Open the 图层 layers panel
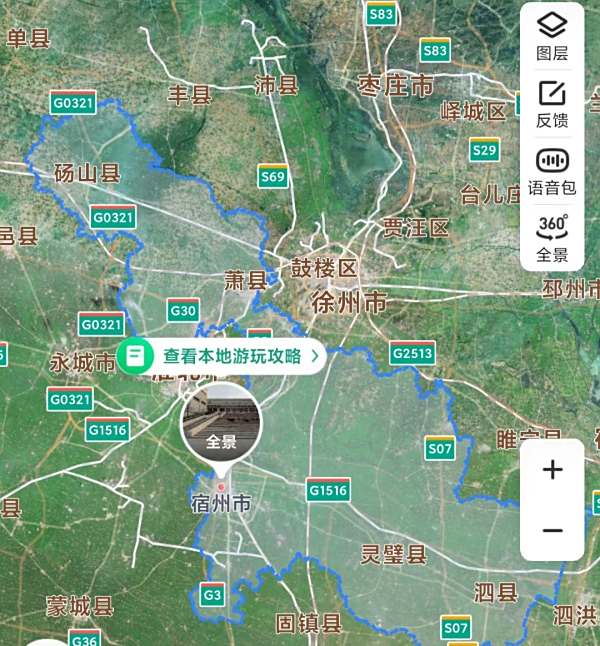Screen dimensions: 600x646 (552, 35)
